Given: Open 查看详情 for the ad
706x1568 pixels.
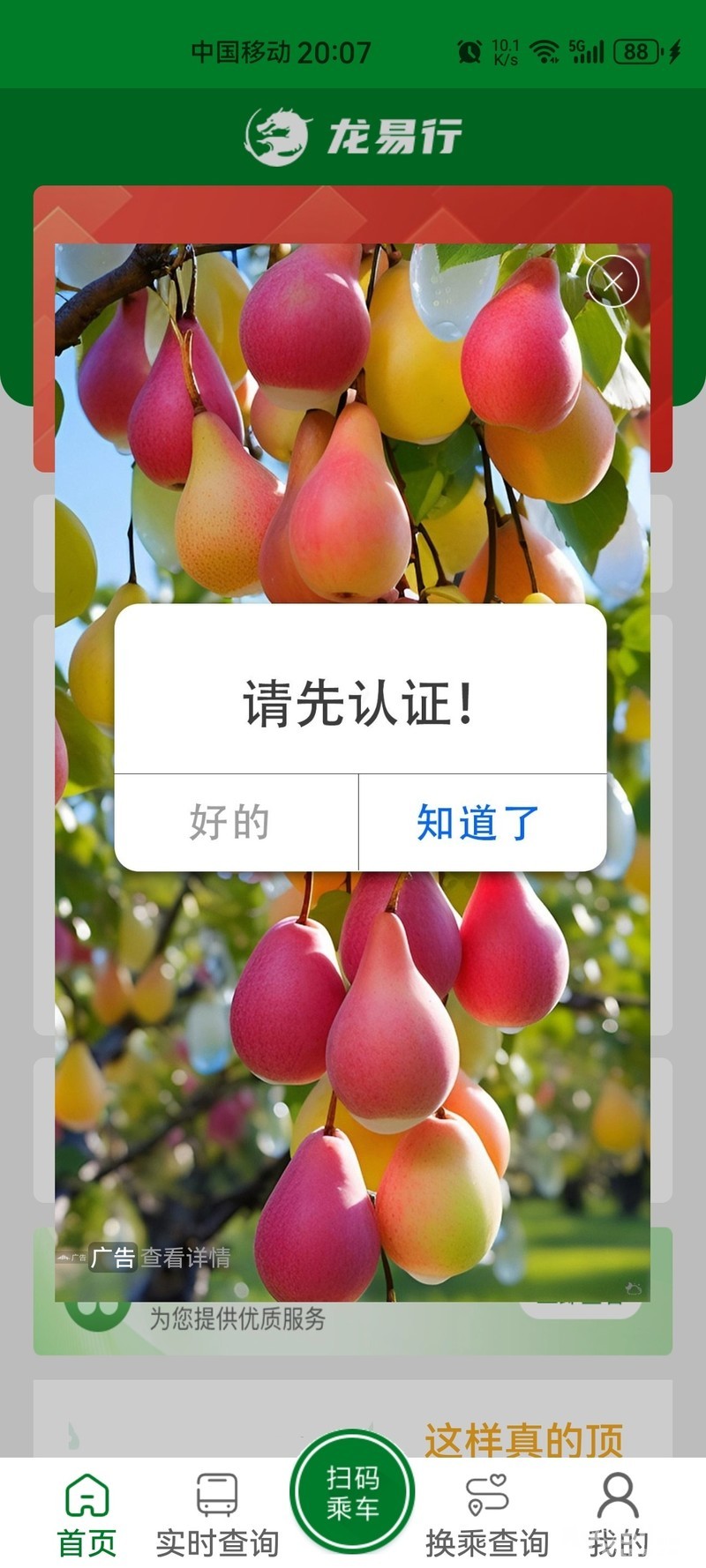Looking at the screenshot, I should [x=185, y=1257].
